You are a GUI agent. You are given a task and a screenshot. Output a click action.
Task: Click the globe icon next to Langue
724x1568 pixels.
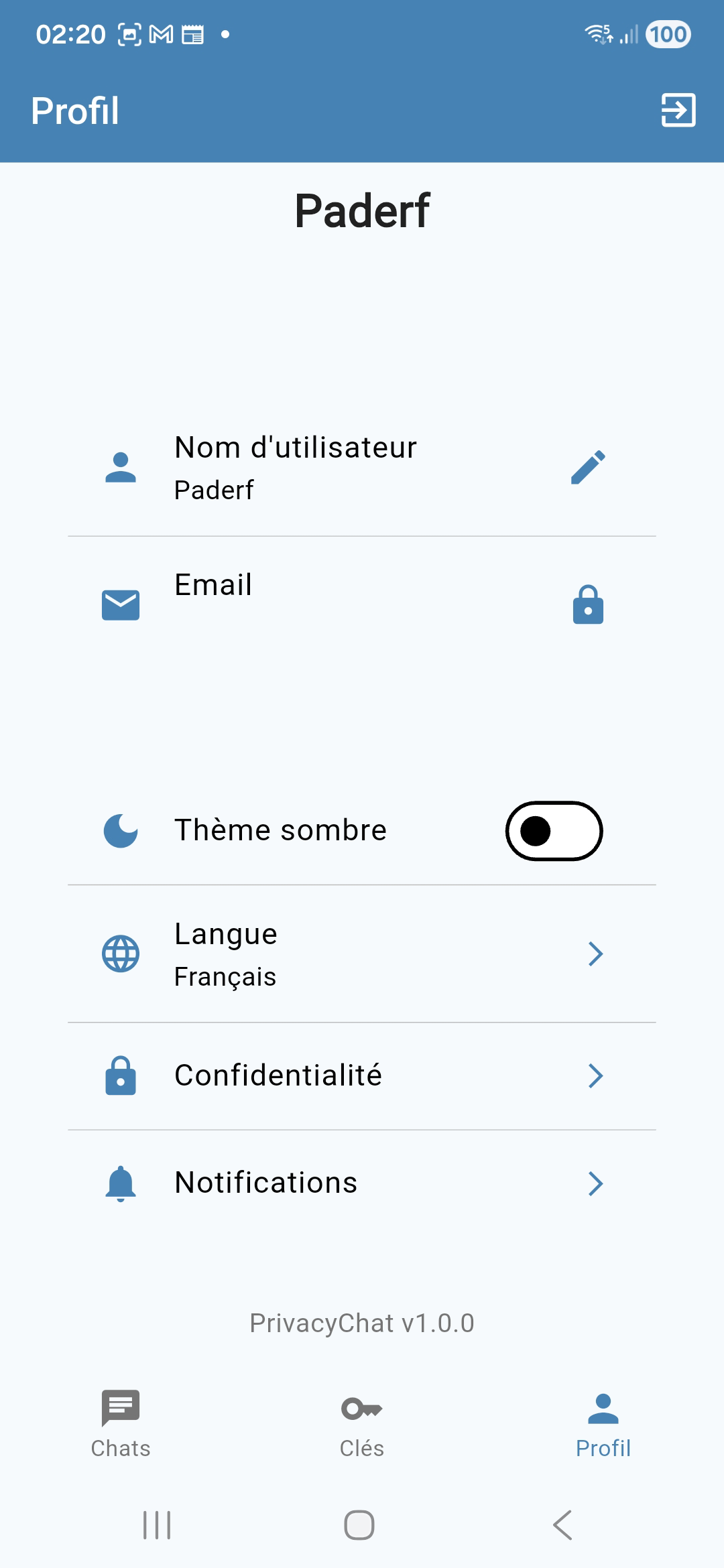(x=121, y=954)
